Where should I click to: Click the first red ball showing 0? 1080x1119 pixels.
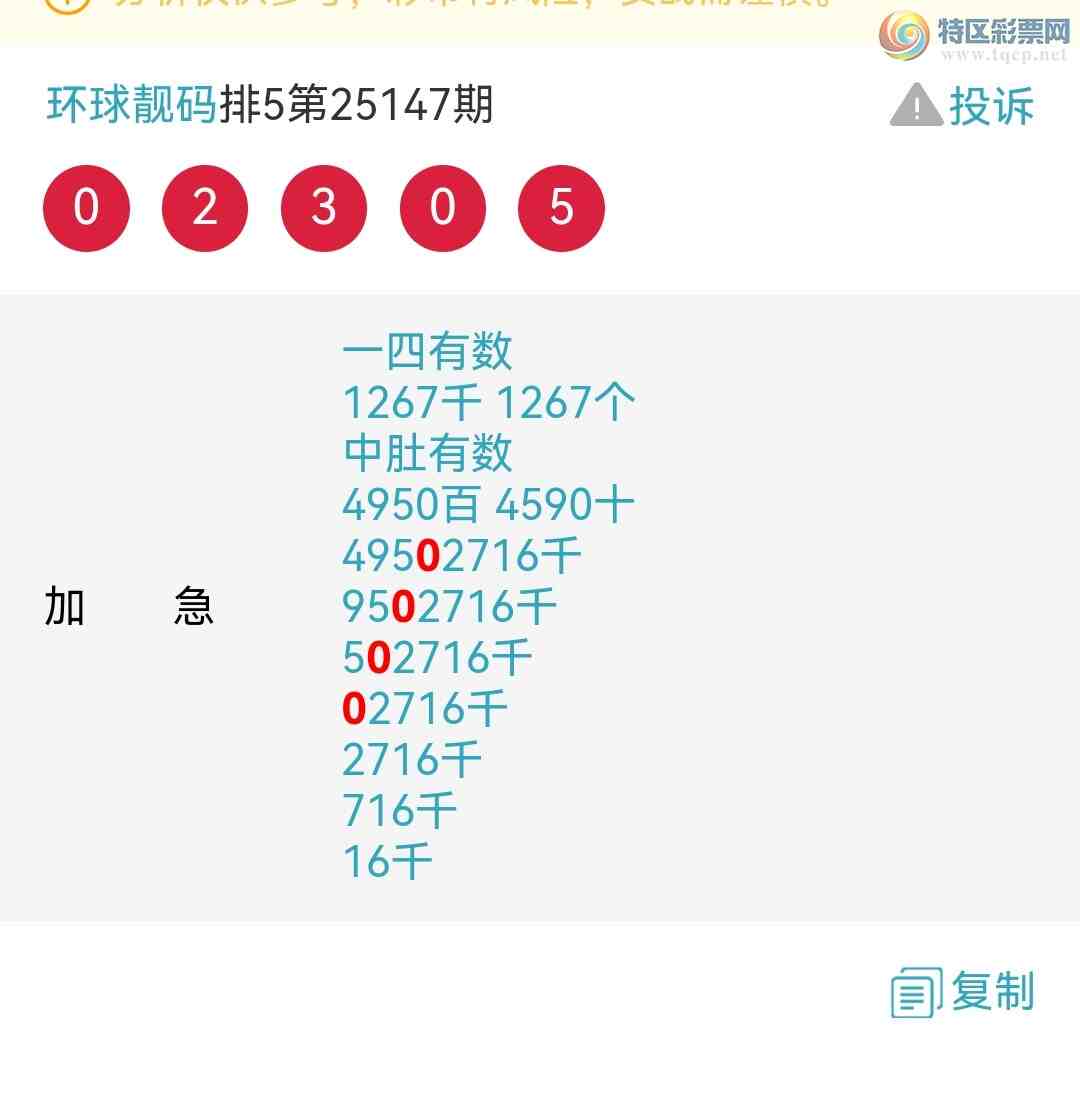click(86, 207)
